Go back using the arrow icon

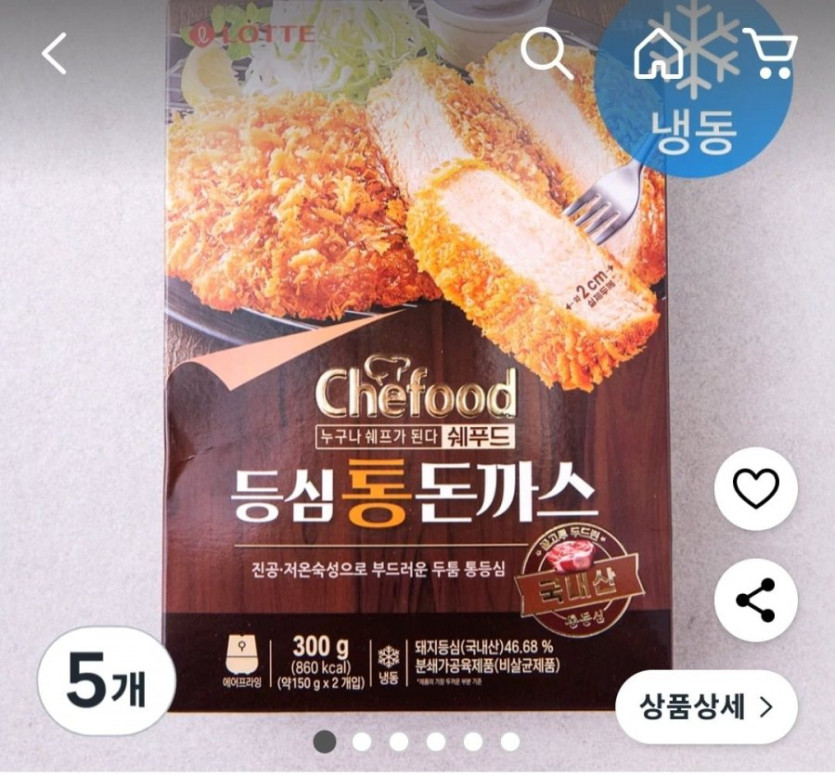coord(55,53)
